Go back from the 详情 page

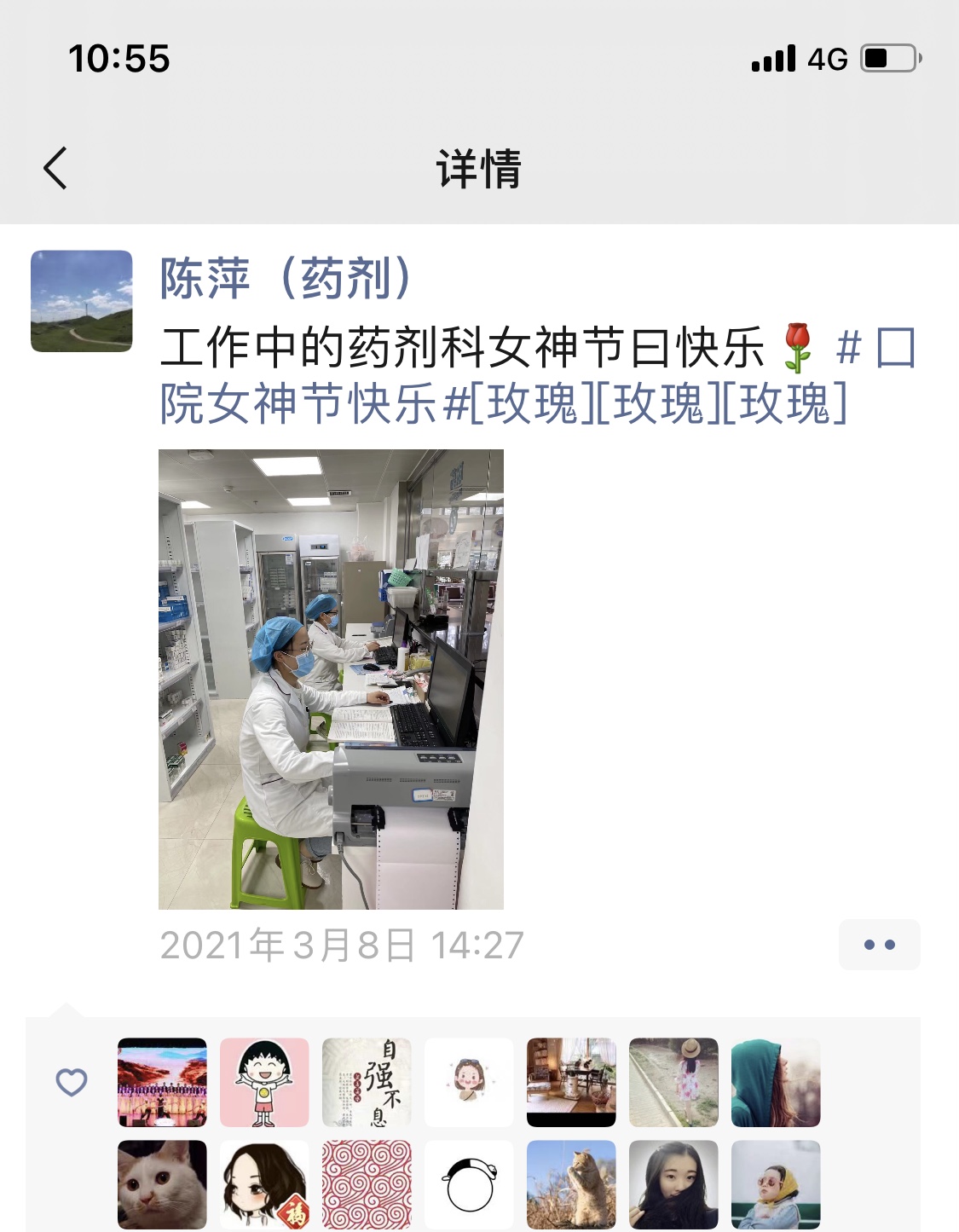(x=55, y=168)
